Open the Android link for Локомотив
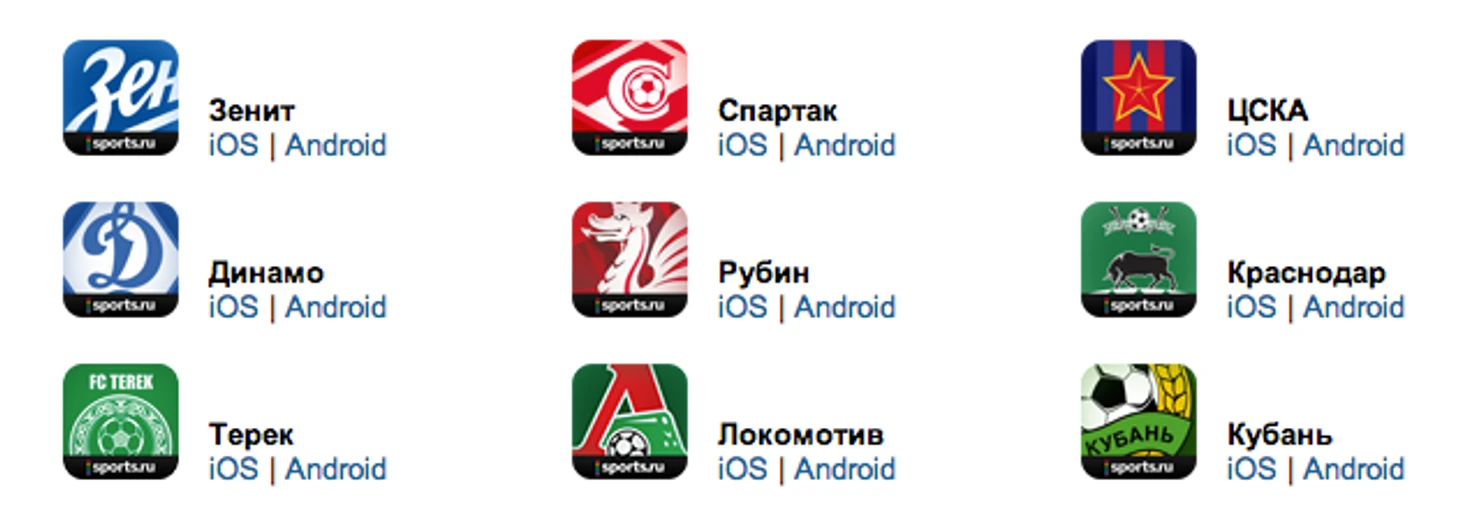 pos(845,469)
